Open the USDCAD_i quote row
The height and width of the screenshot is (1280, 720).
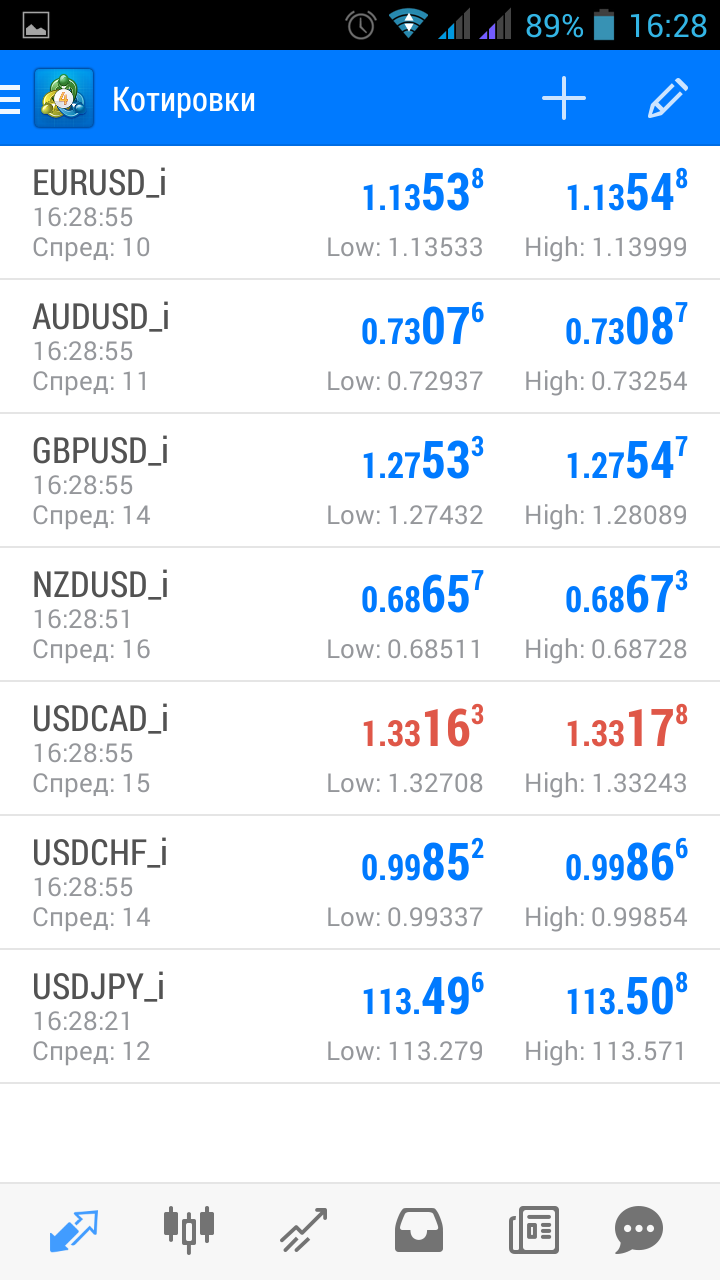(360, 749)
